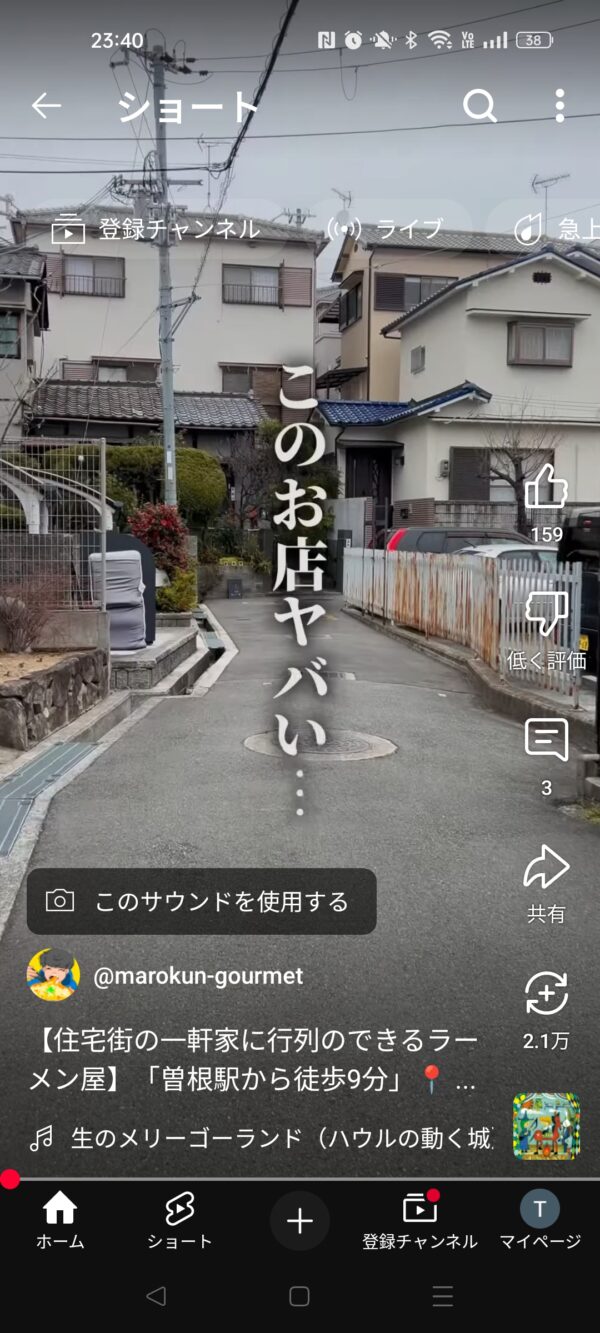Viewport: 600px width, 1333px height.
Task: Like this Short
Action: pyautogui.click(x=546, y=488)
